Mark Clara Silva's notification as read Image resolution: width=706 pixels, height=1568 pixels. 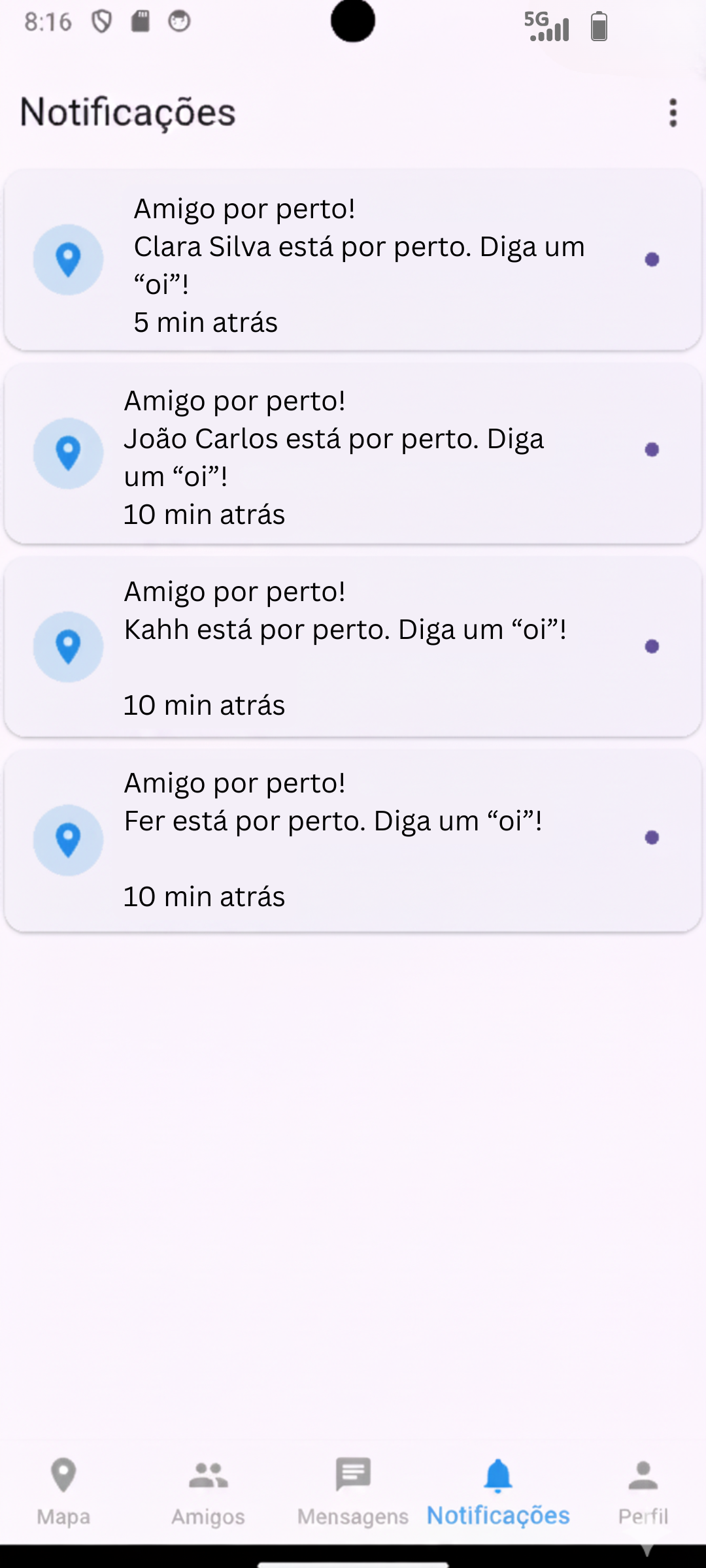click(651, 259)
